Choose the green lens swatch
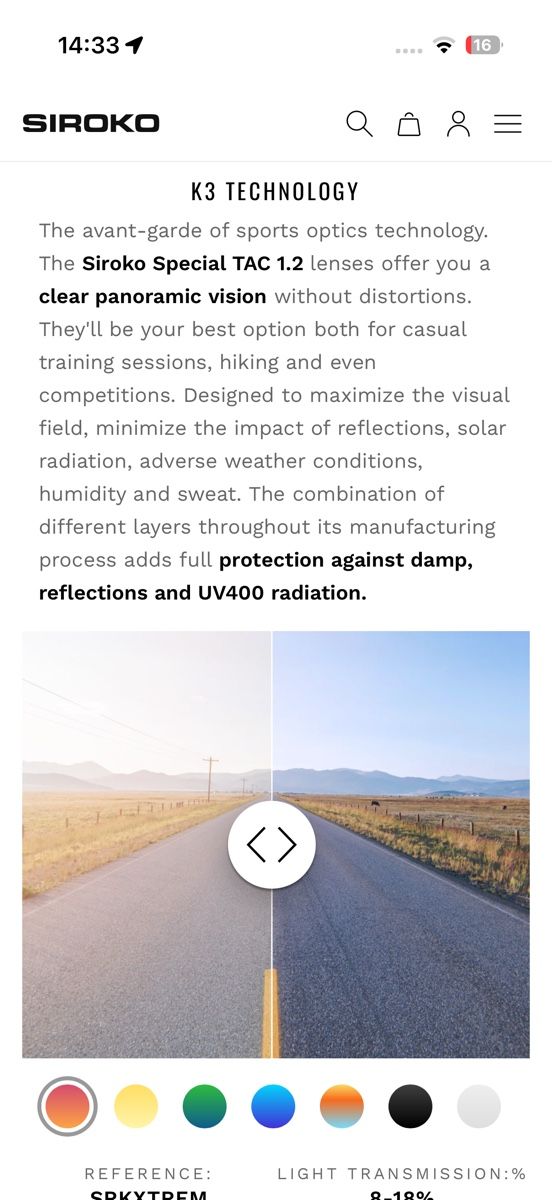 tap(205, 1107)
